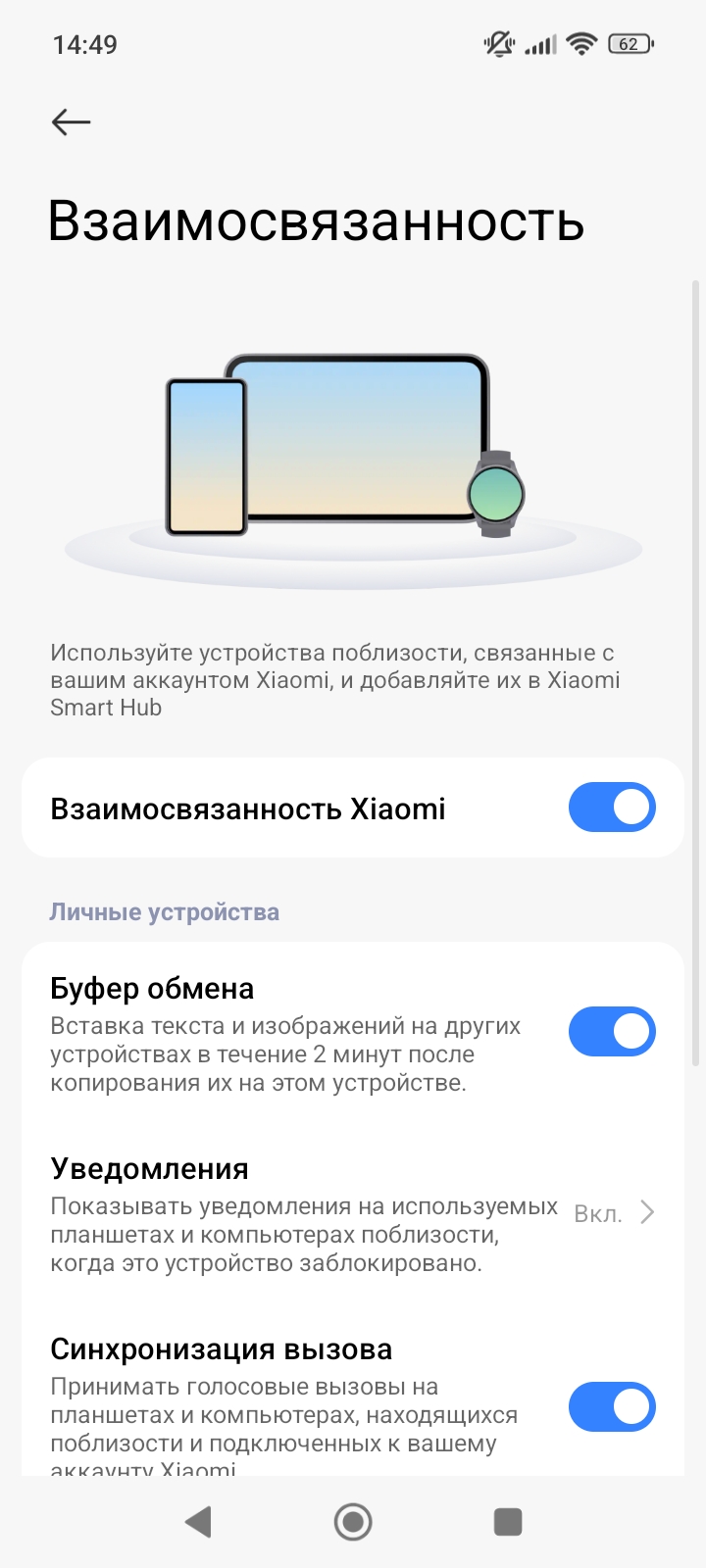
Task: Open recent apps with the square button
Action: coord(507,1522)
